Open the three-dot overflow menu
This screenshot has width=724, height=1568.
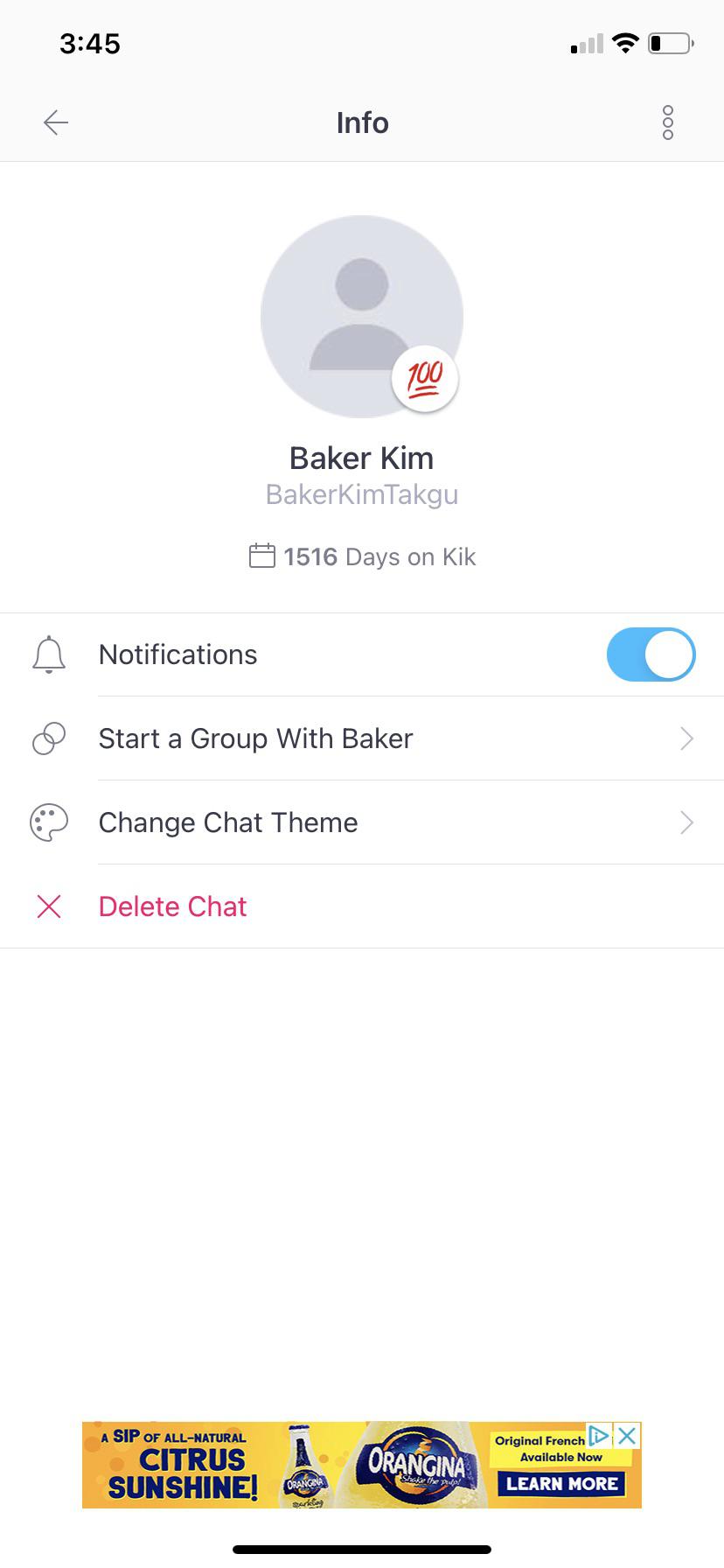(x=667, y=122)
